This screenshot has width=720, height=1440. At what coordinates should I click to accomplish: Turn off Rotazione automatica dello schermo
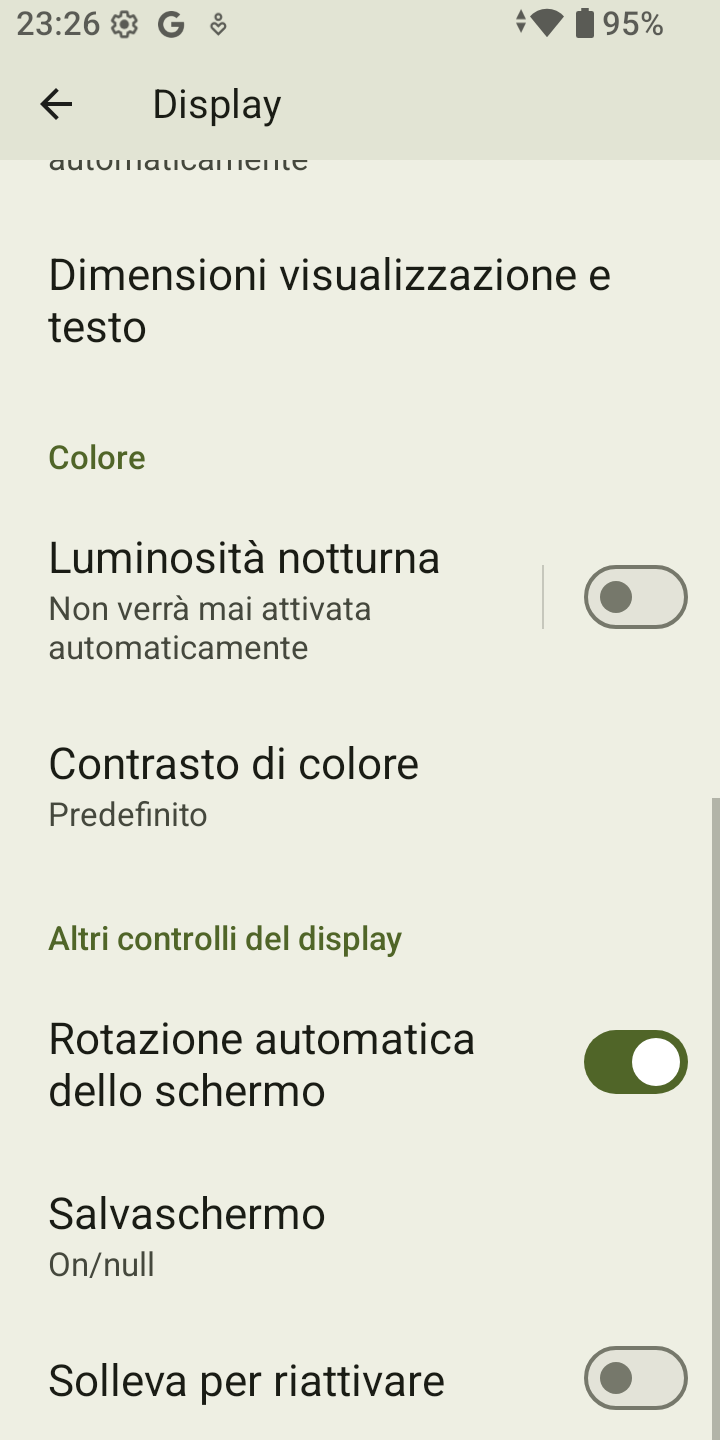[x=636, y=1062]
